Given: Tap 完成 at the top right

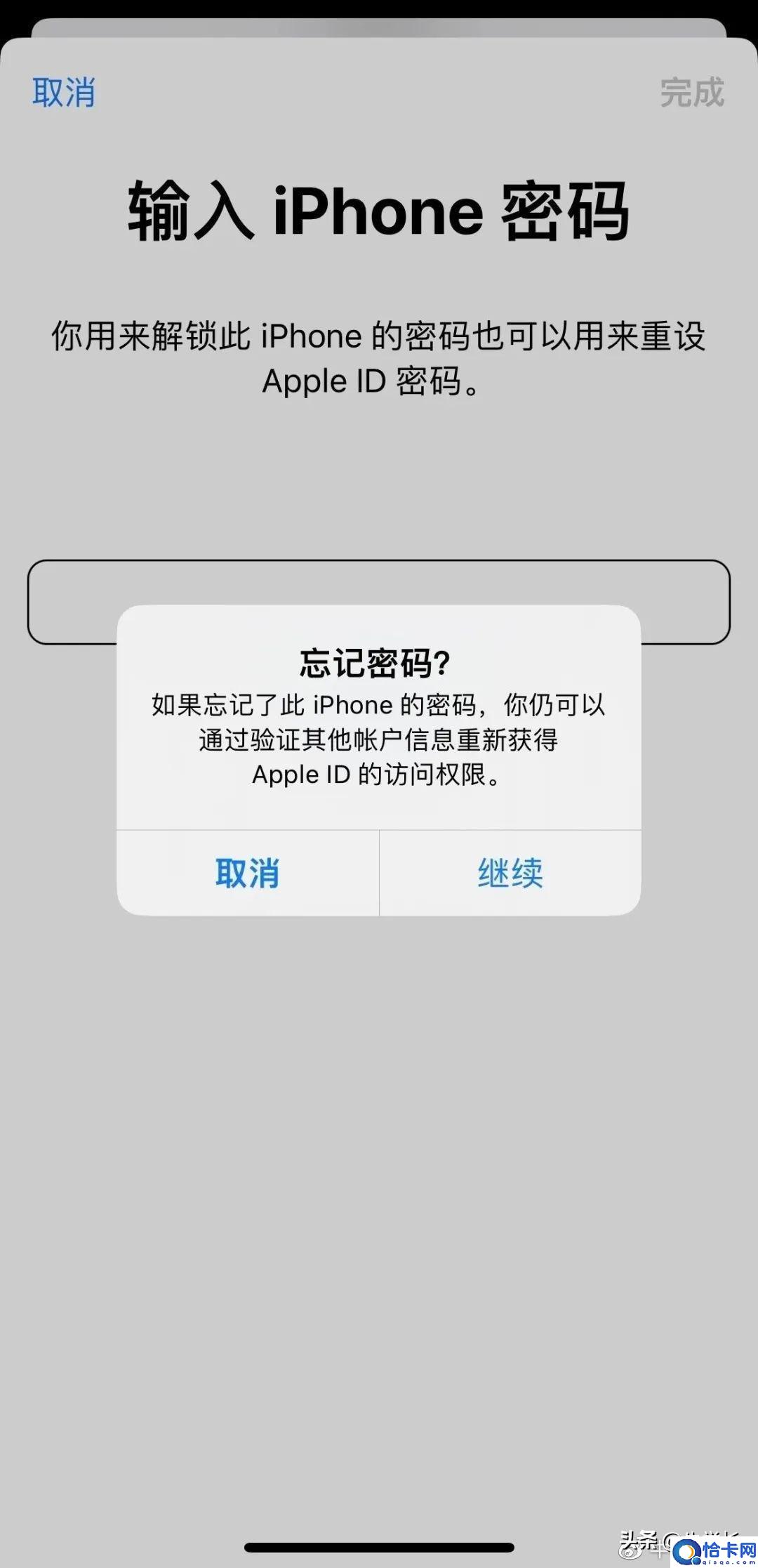Looking at the screenshot, I should pos(692,93).
